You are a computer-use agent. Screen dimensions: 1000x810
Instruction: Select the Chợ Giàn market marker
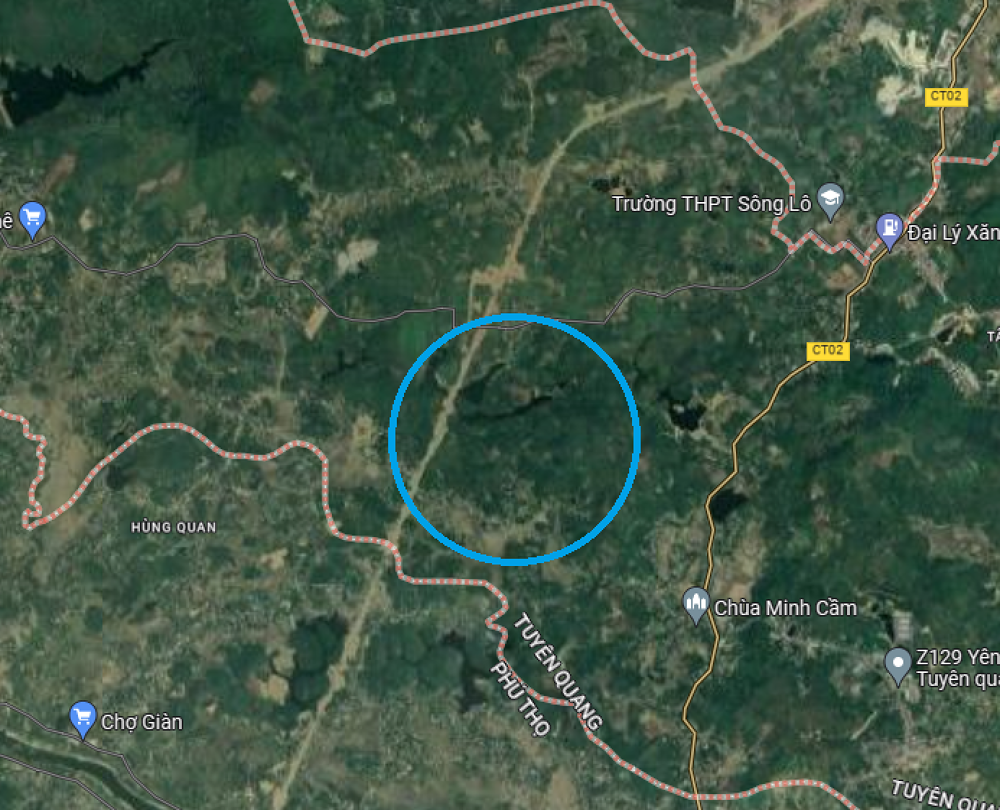click(x=82, y=718)
